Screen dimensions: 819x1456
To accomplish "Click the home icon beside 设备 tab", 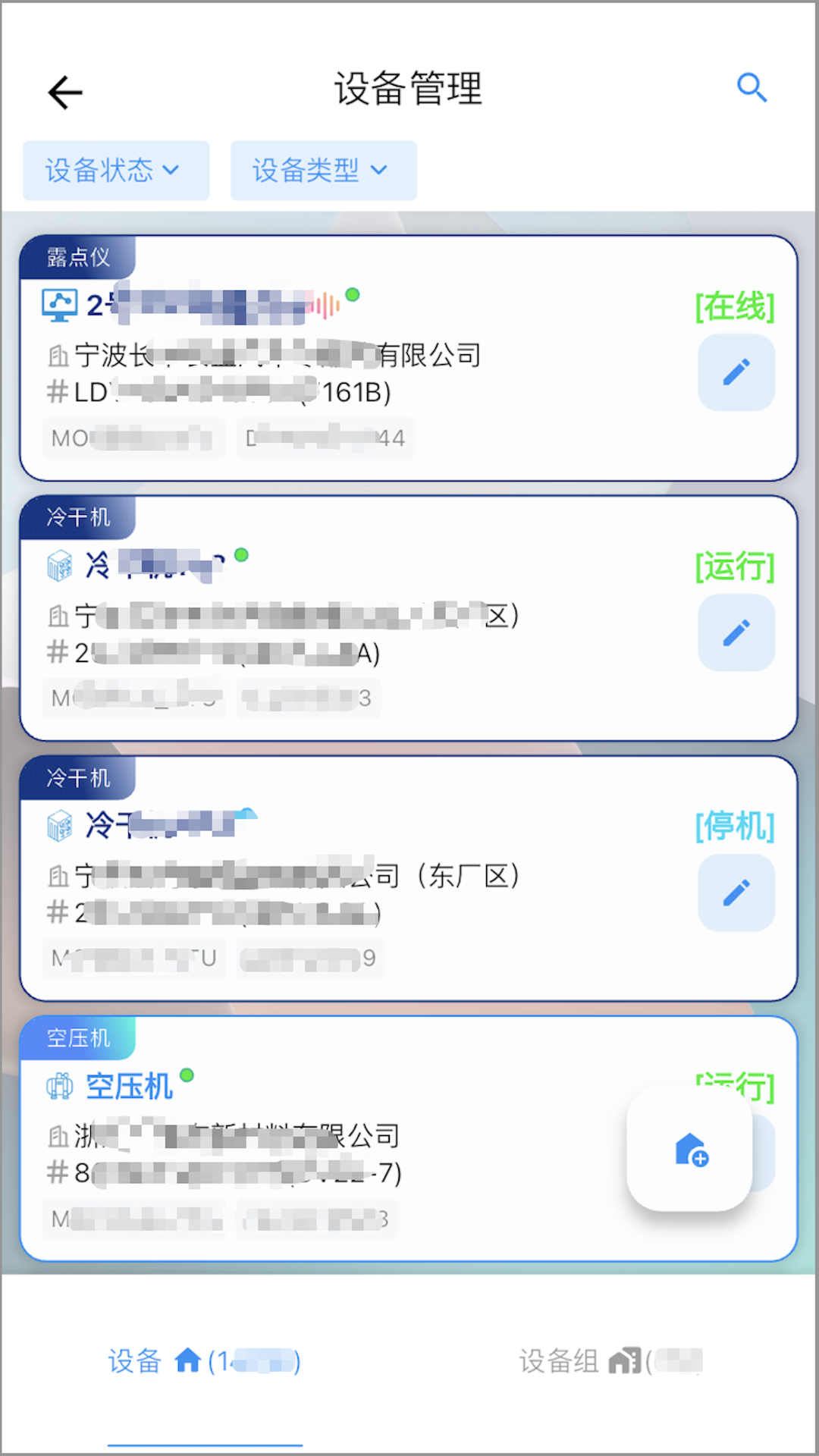I will tap(187, 1361).
